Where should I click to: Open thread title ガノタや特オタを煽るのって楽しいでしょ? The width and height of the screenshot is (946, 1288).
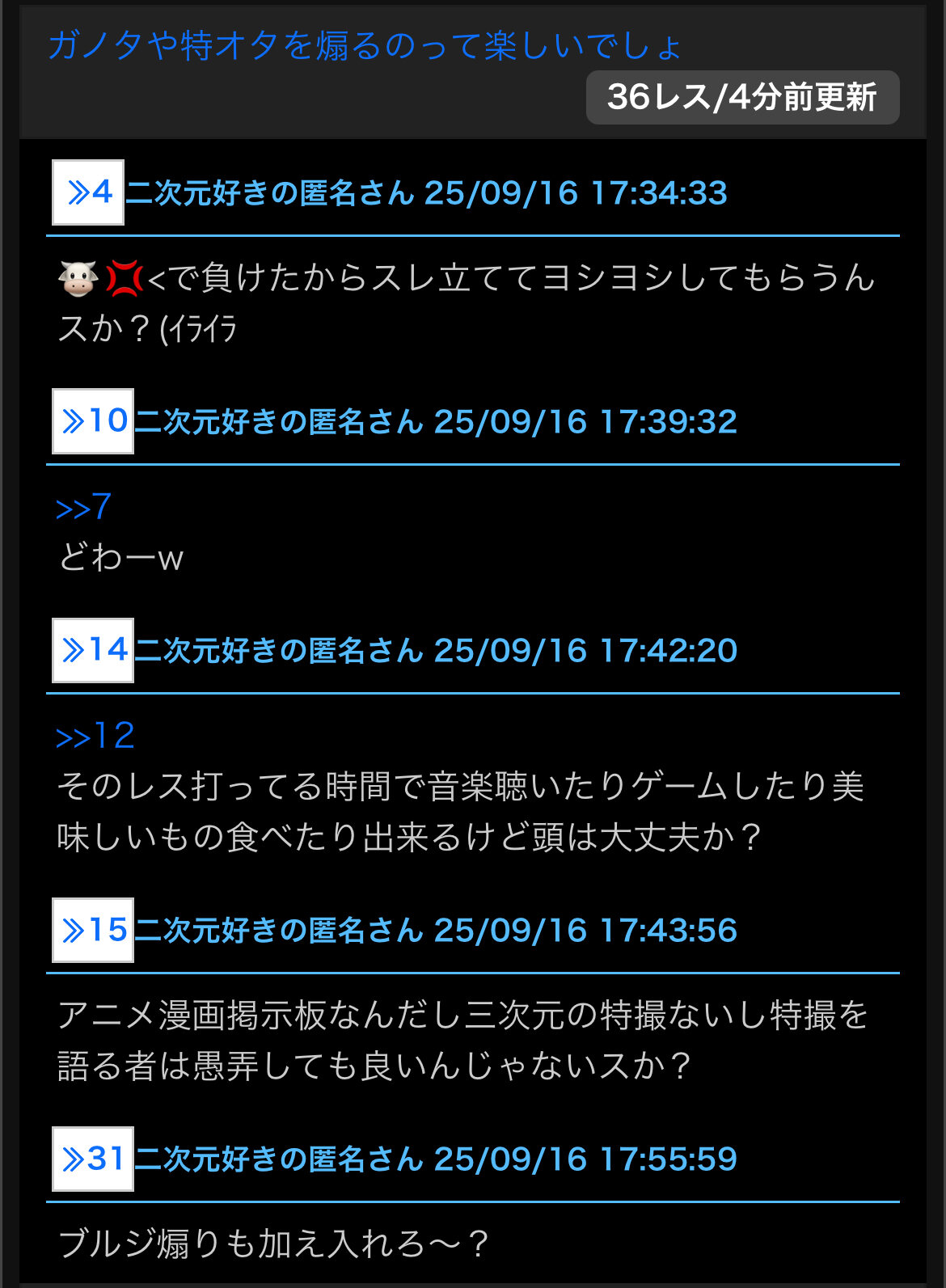[365, 45]
